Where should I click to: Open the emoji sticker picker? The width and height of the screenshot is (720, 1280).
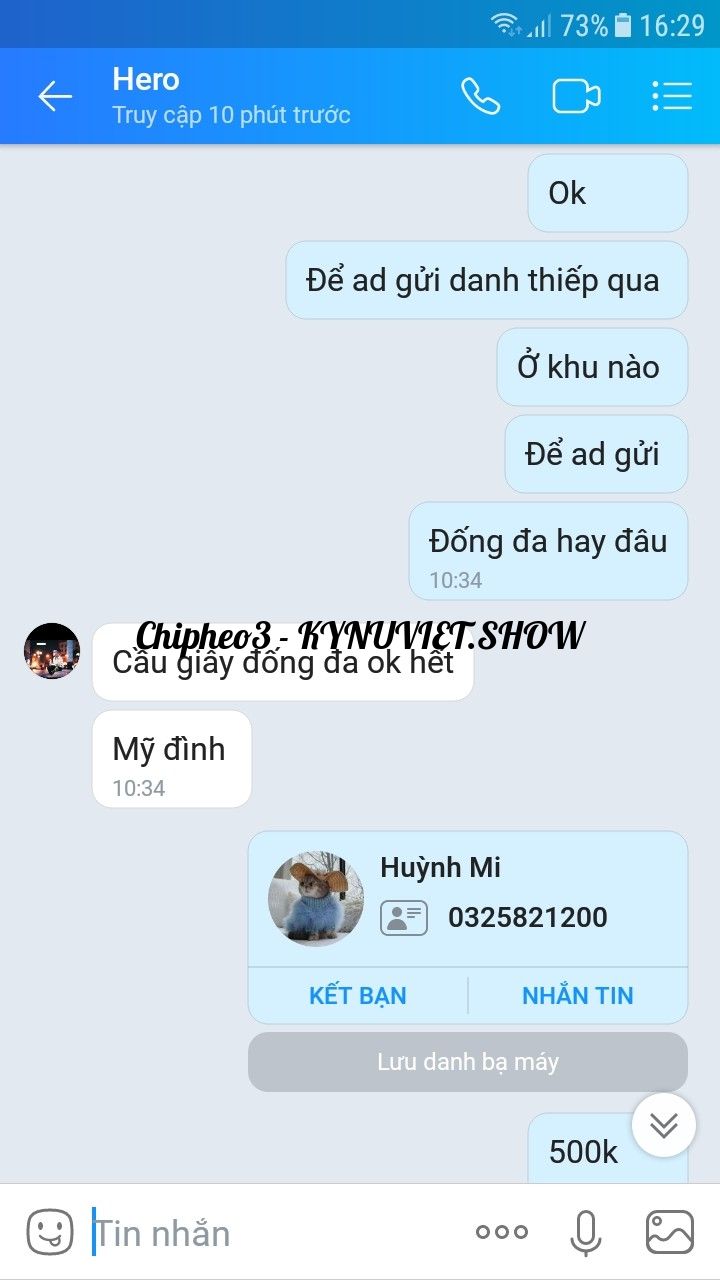pos(50,1232)
